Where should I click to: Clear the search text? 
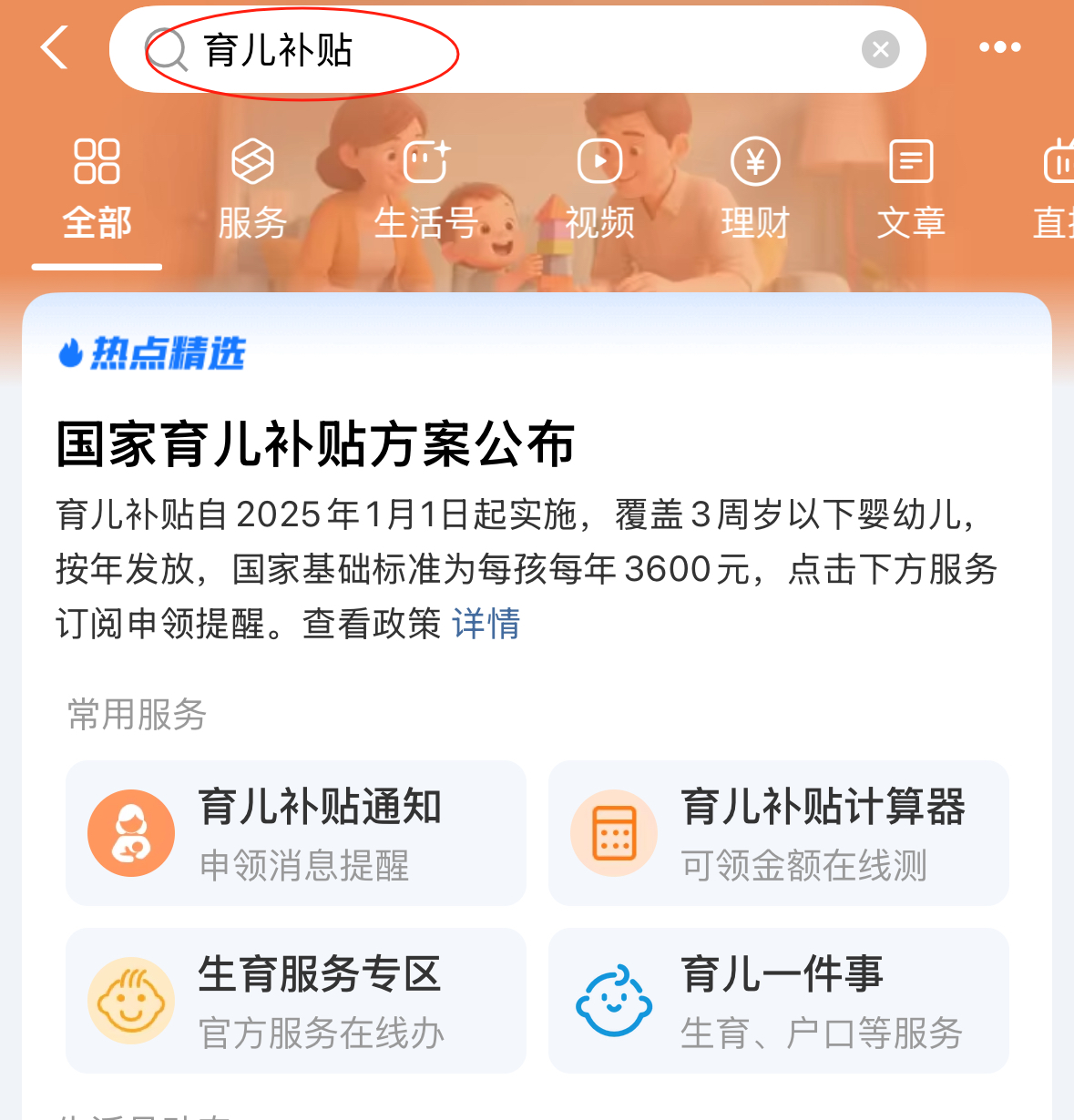point(880,49)
